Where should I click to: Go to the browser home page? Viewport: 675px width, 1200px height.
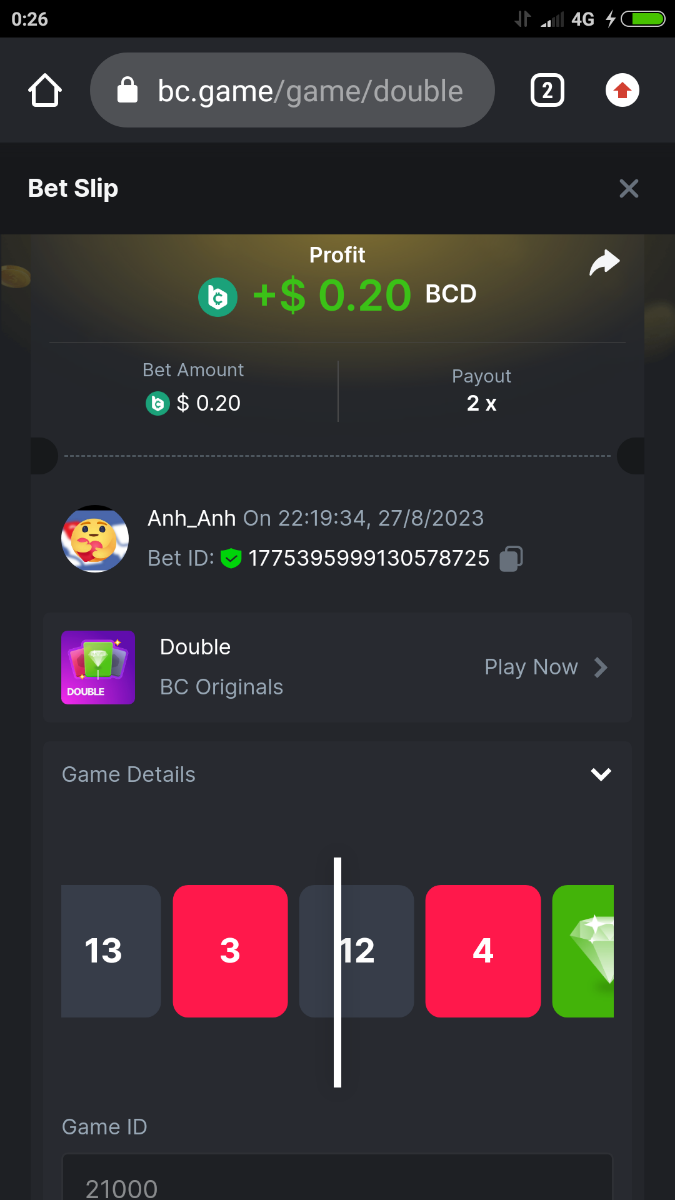(45, 91)
